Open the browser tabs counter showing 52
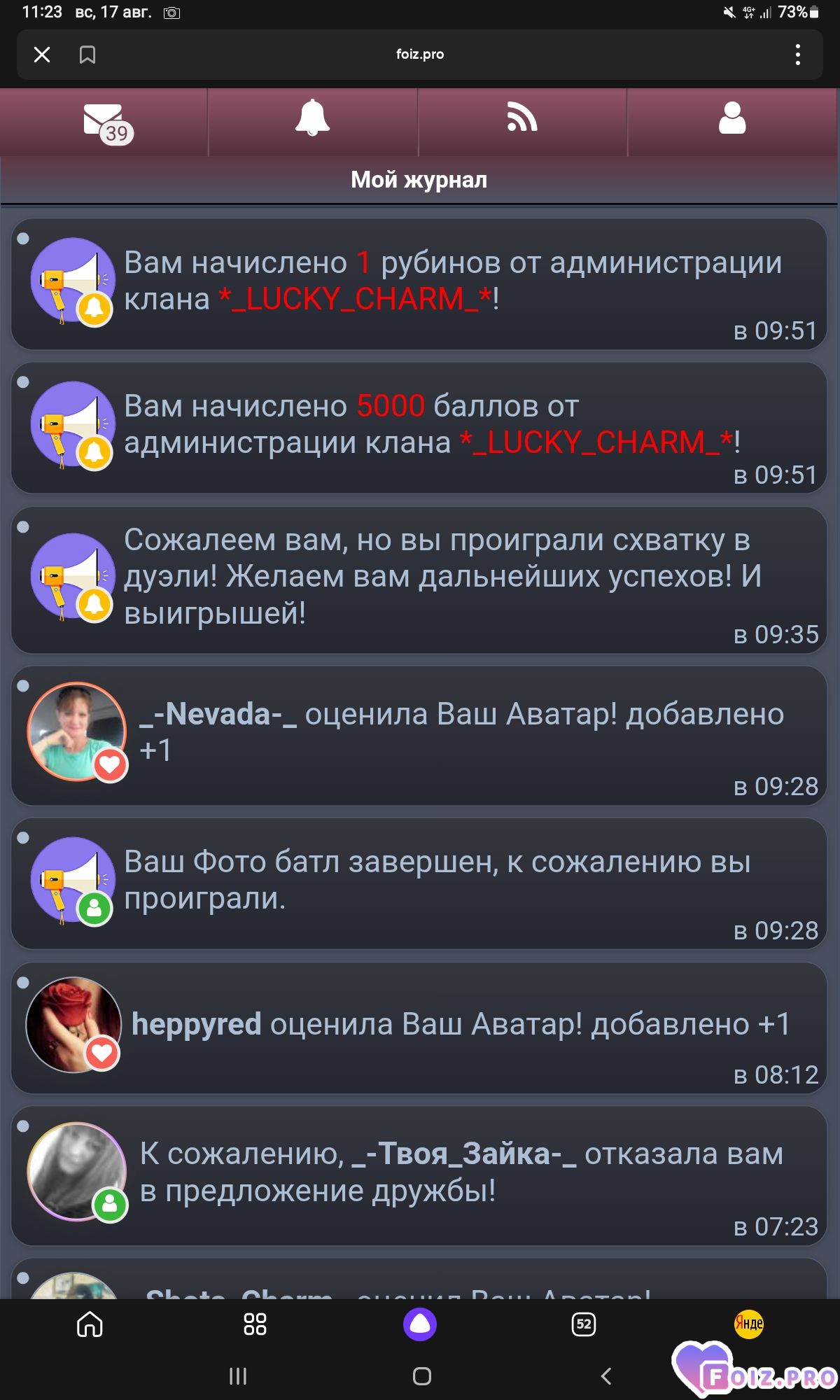Viewport: 840px width, 1400px height. tap(584, 1324)
